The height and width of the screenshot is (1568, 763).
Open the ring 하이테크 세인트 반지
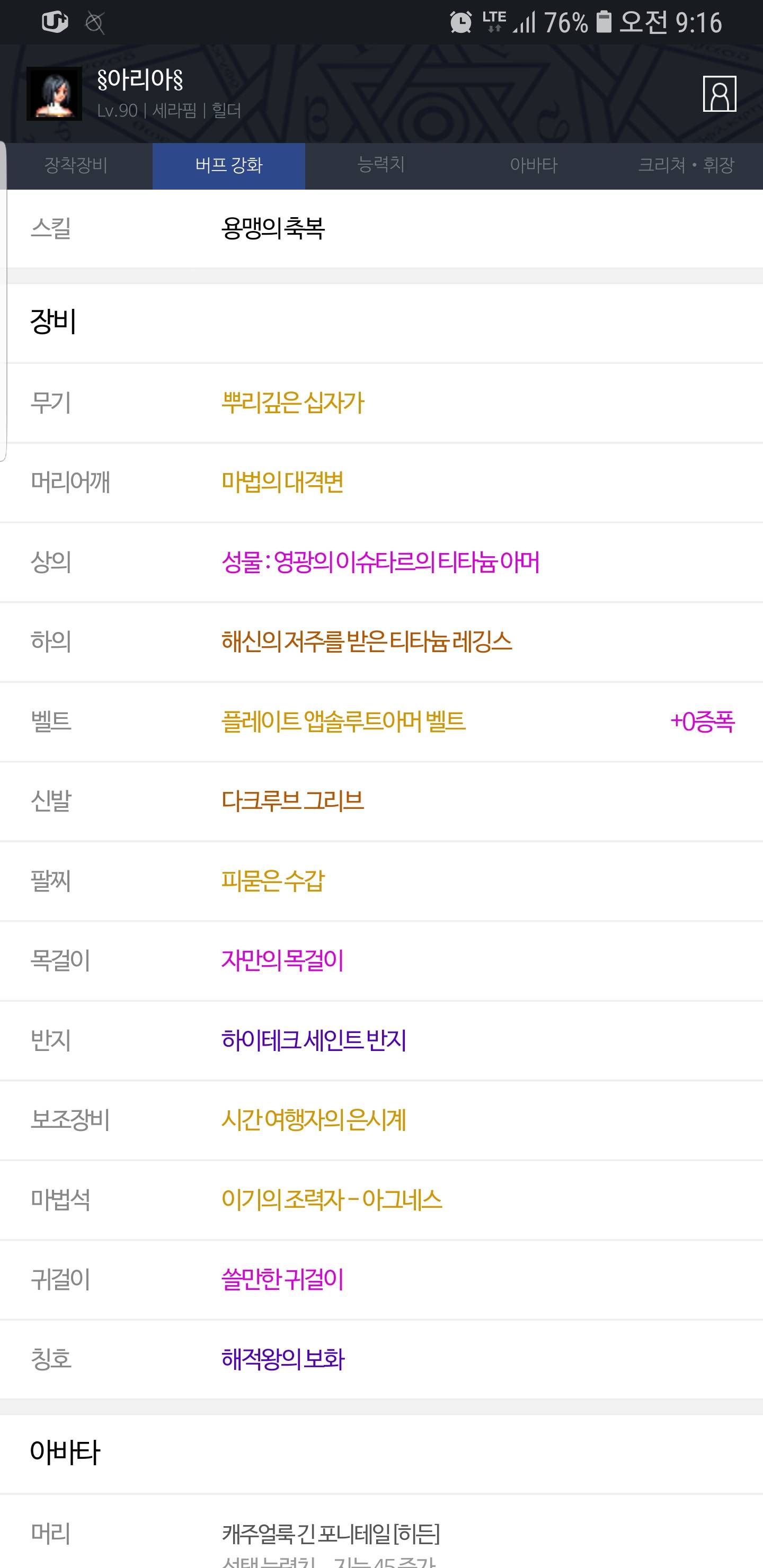coord(314,1040)
